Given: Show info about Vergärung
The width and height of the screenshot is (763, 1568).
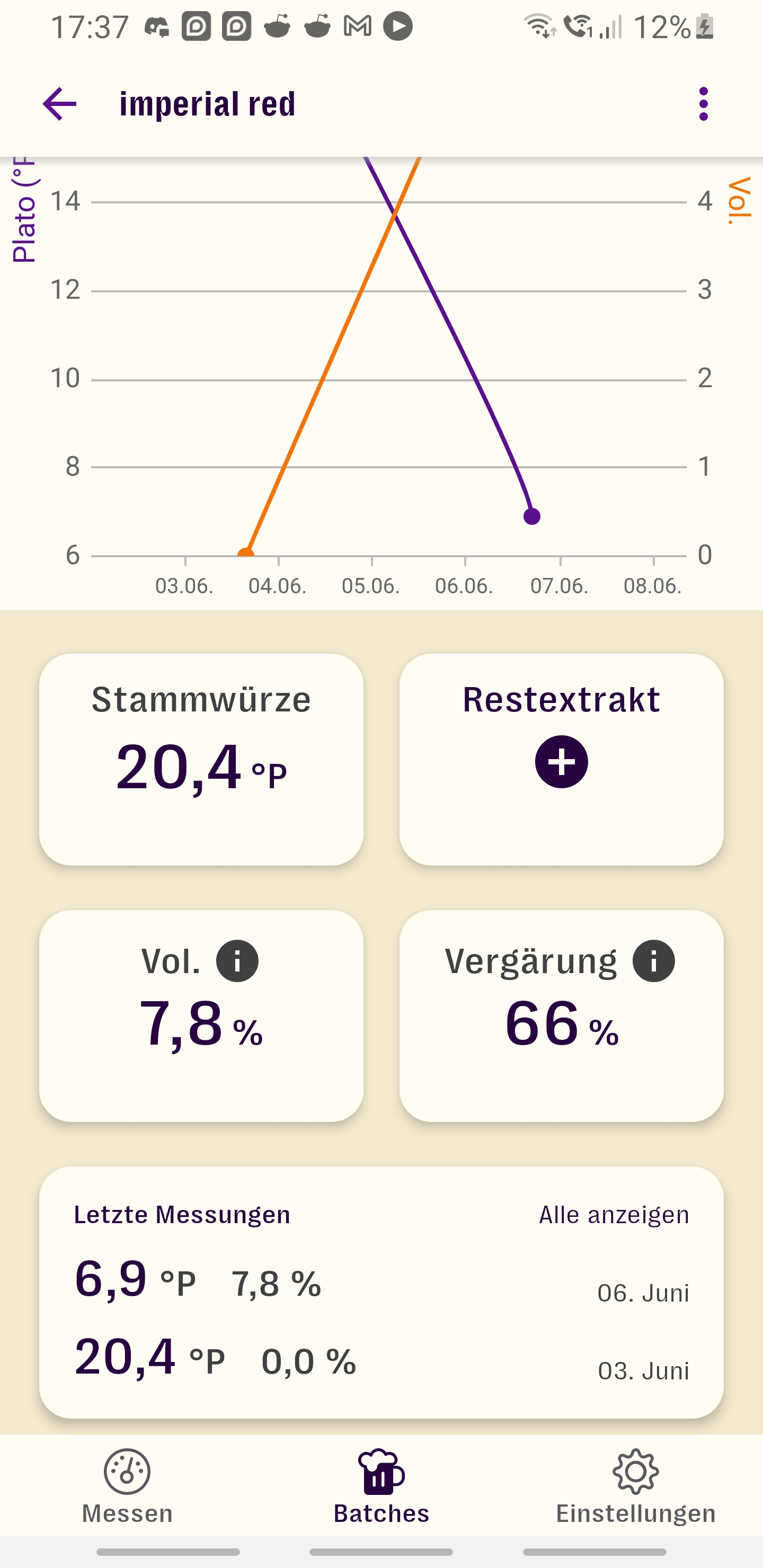Looking at the screenshot, I should pos(653,961).
